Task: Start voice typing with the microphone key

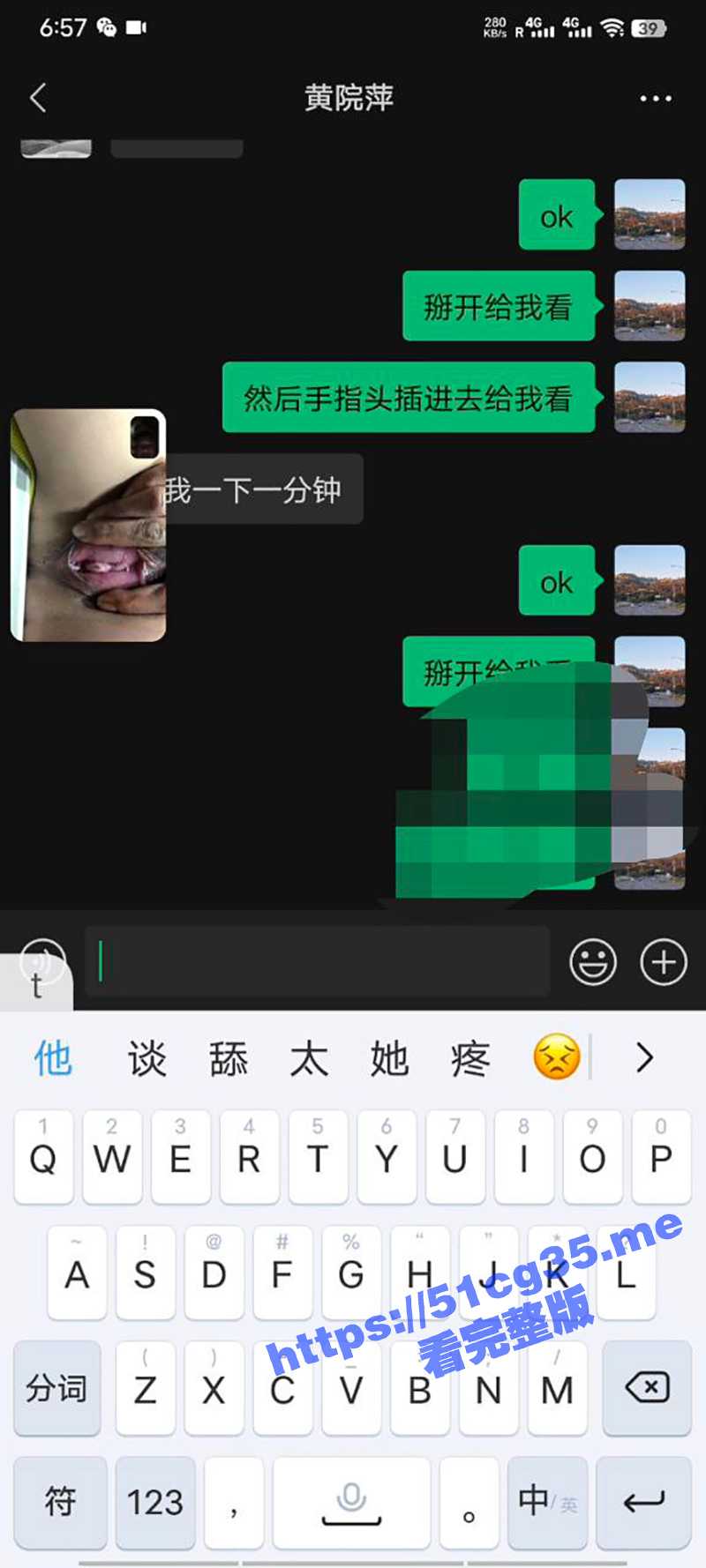Action: tap(351, 1501)
